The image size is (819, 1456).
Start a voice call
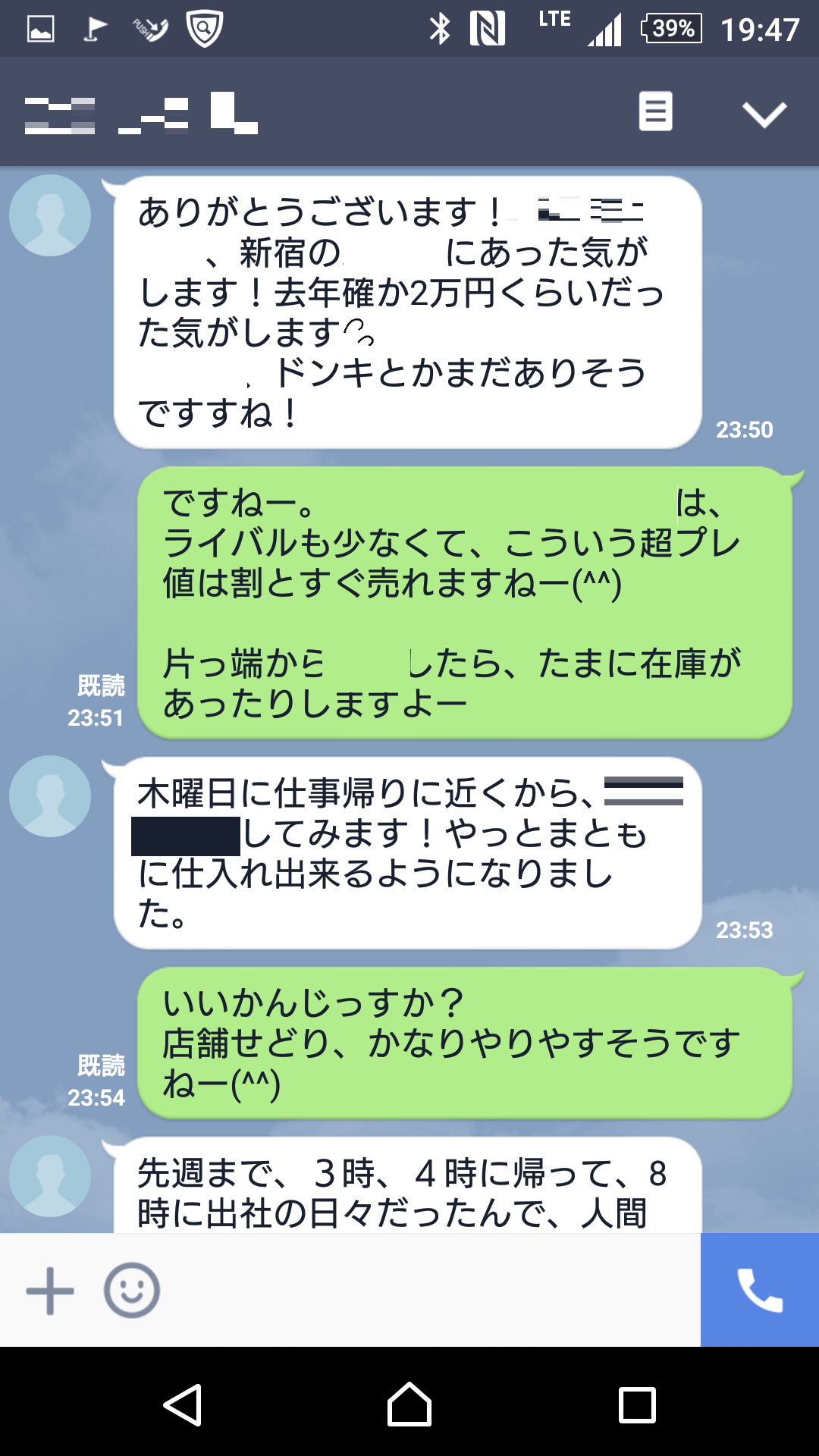pos(759,1290)
